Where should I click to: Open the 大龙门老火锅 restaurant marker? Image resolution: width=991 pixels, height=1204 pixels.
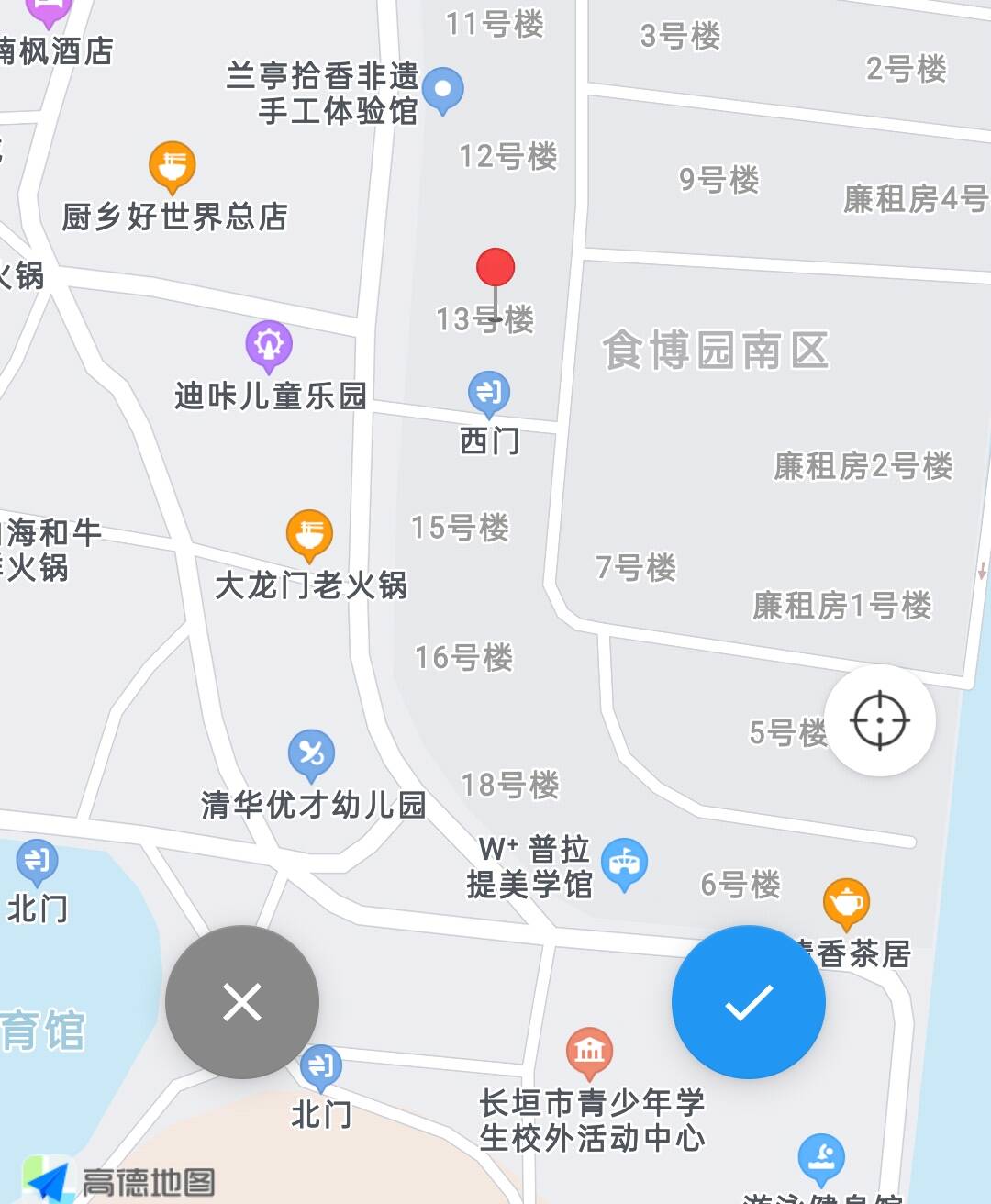(x=310, y=534)
